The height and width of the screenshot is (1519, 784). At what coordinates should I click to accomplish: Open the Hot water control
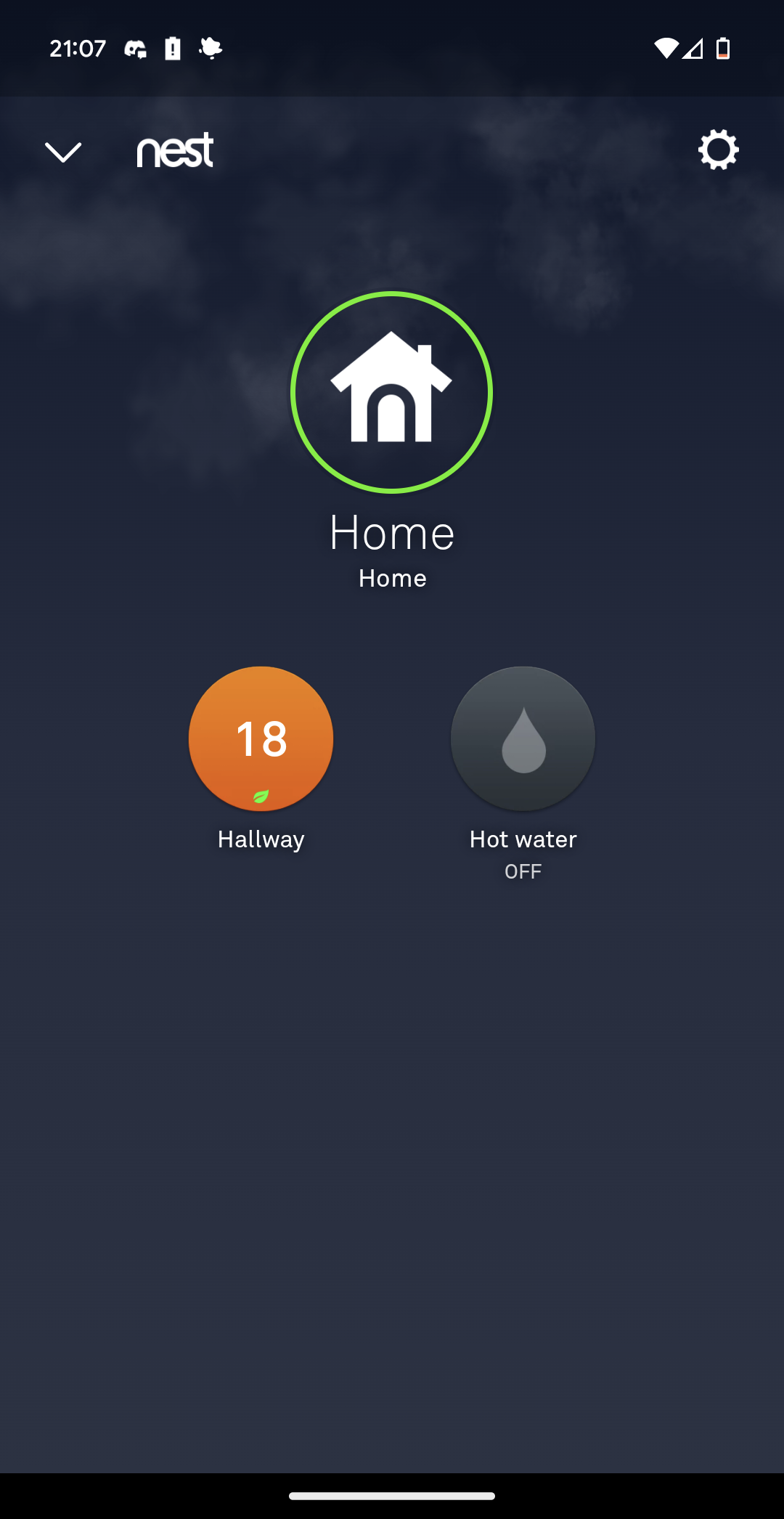[x=523, y=738]
